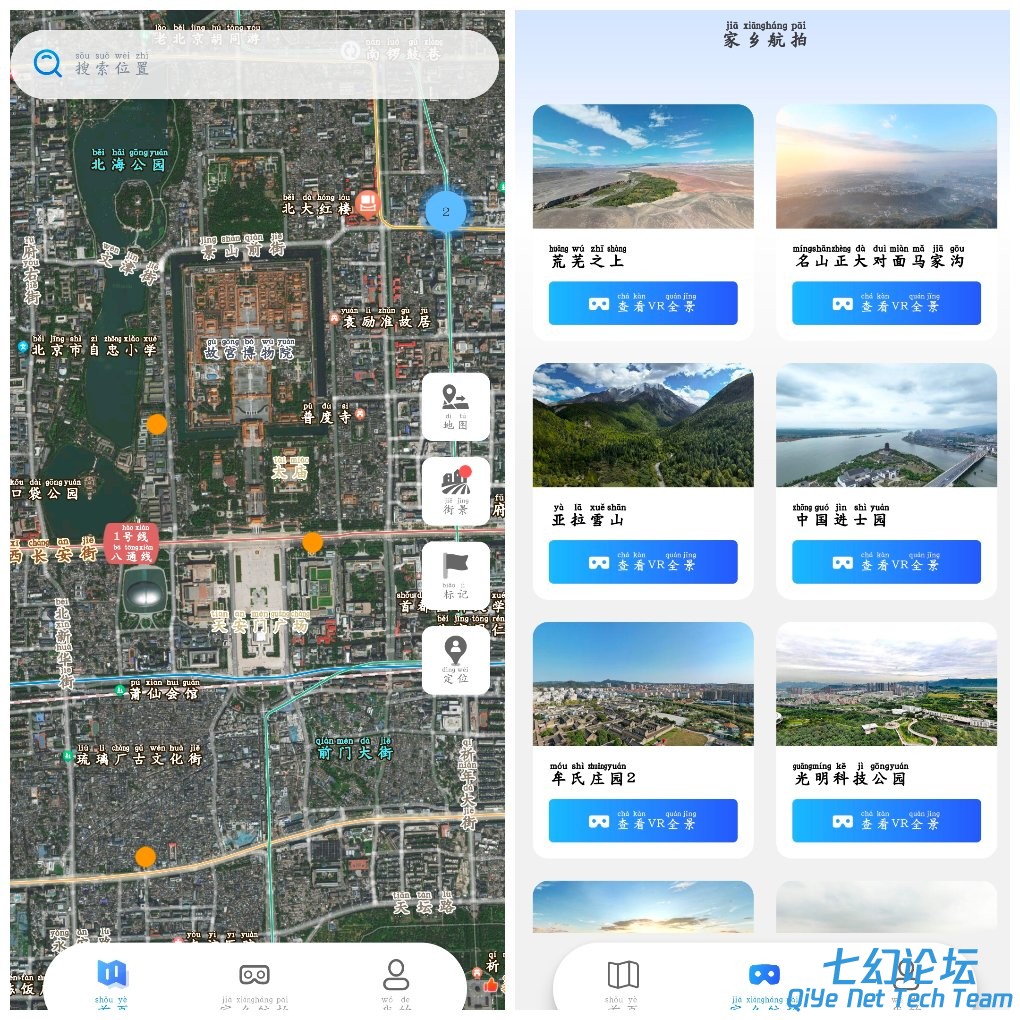Screen dimensions: 1020x1020
Task: Tap the 标记 flag marker button
Action: pyautogui.click(x=455, y=575)
